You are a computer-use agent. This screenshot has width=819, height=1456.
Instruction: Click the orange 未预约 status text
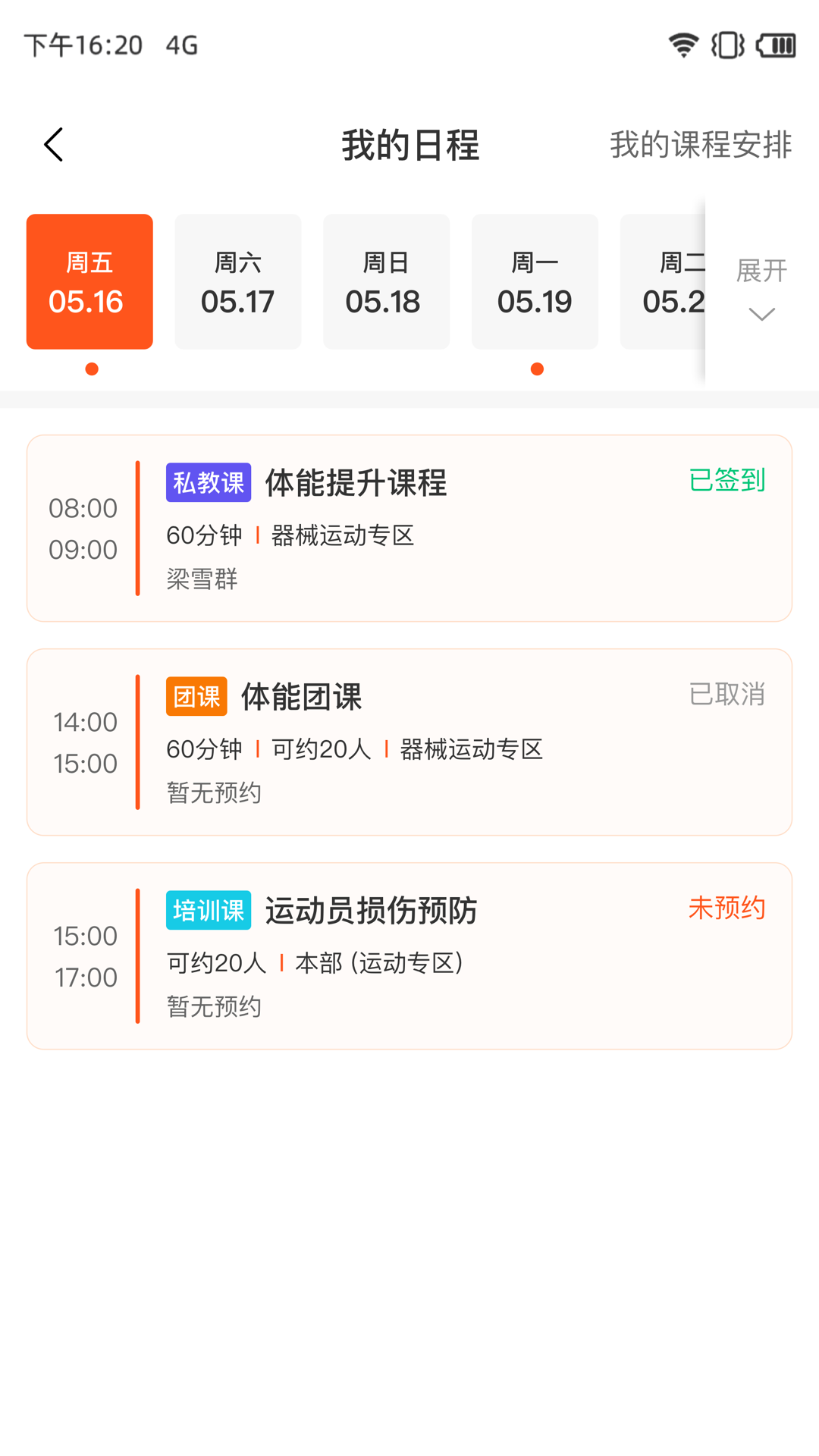726,907
